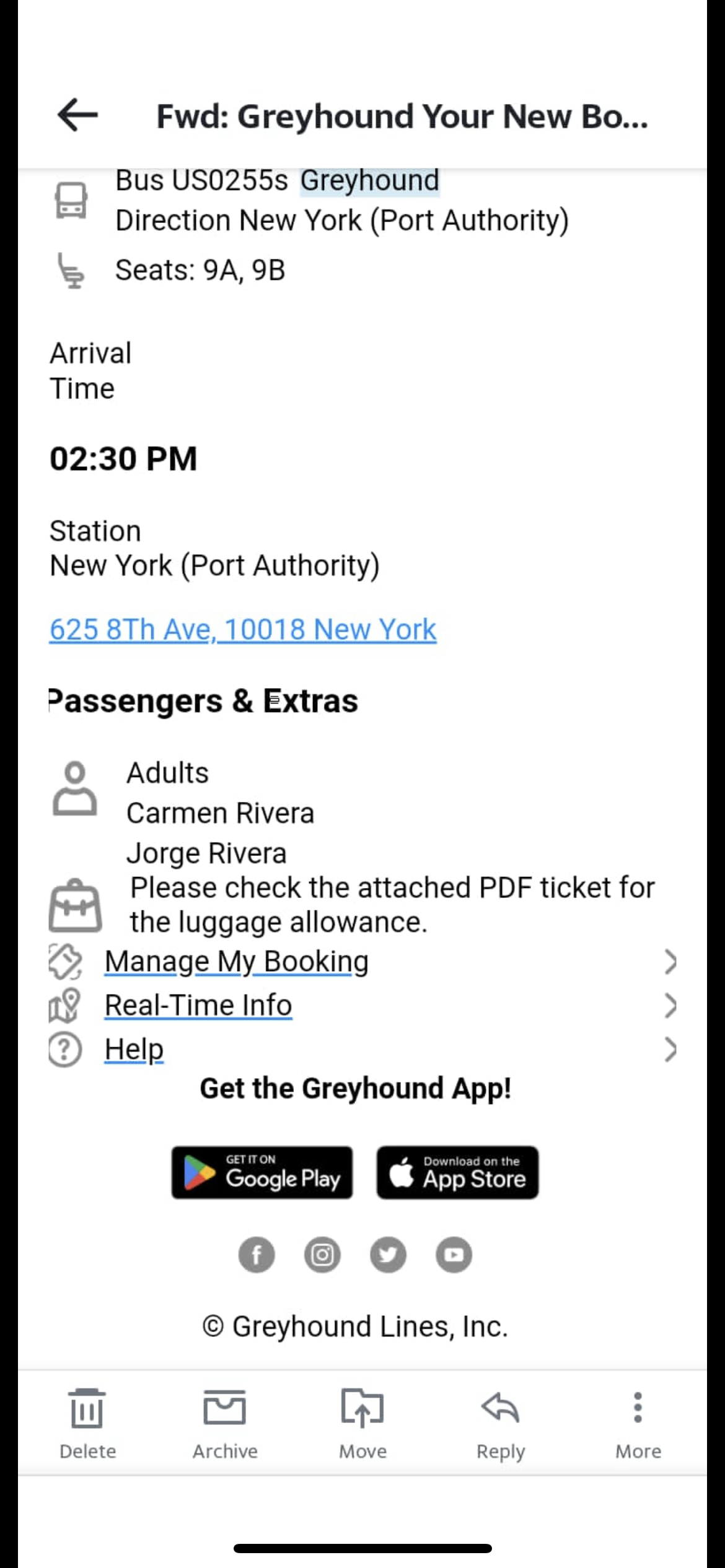The width and height of the screenshot is (725, 1568).
Task: Open the More options menu
Action: [638, 1423]
